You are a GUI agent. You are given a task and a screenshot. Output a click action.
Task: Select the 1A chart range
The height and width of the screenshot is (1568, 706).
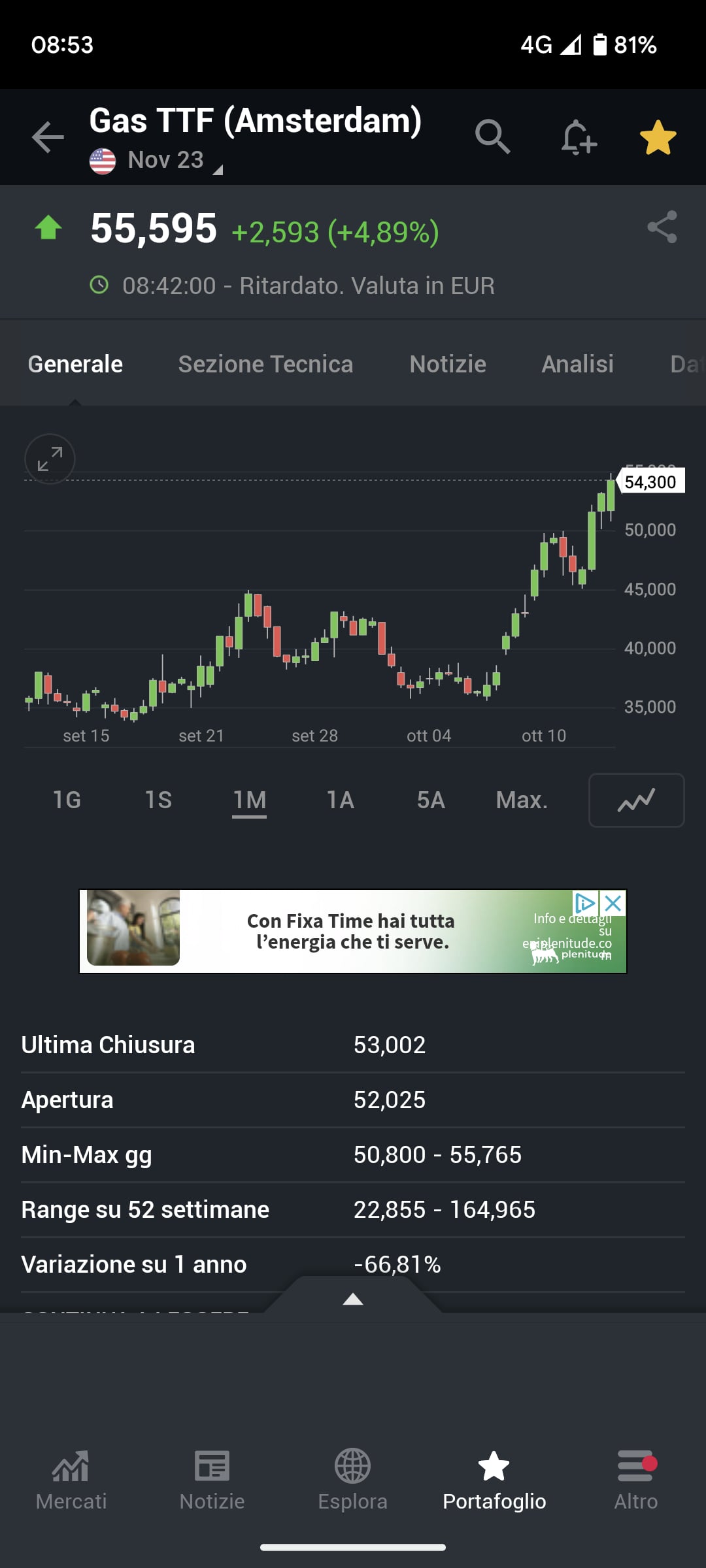pos(340,800)
